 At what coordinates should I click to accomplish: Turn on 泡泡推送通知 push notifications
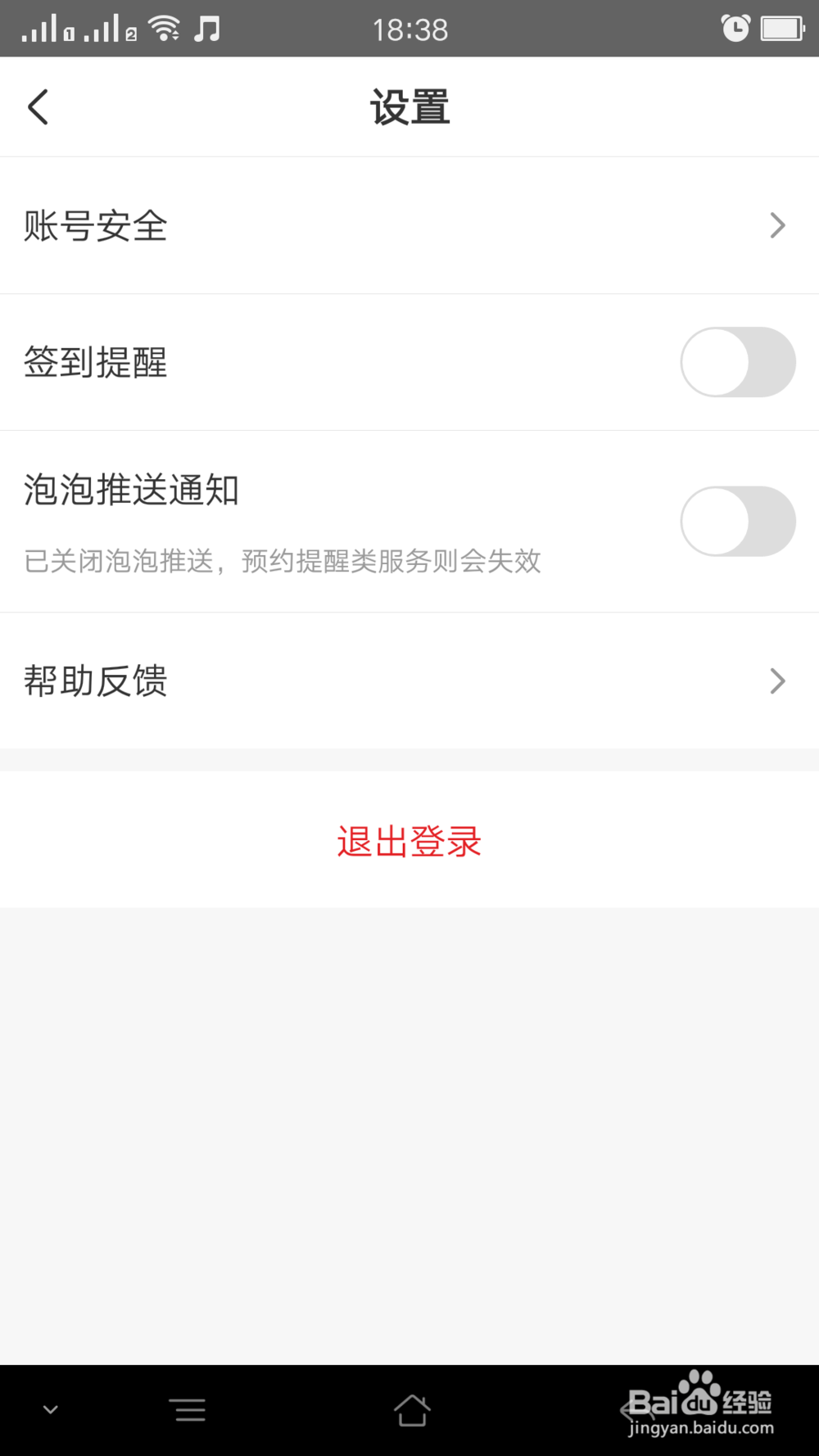pyautogui.click(x=737, y=522)
